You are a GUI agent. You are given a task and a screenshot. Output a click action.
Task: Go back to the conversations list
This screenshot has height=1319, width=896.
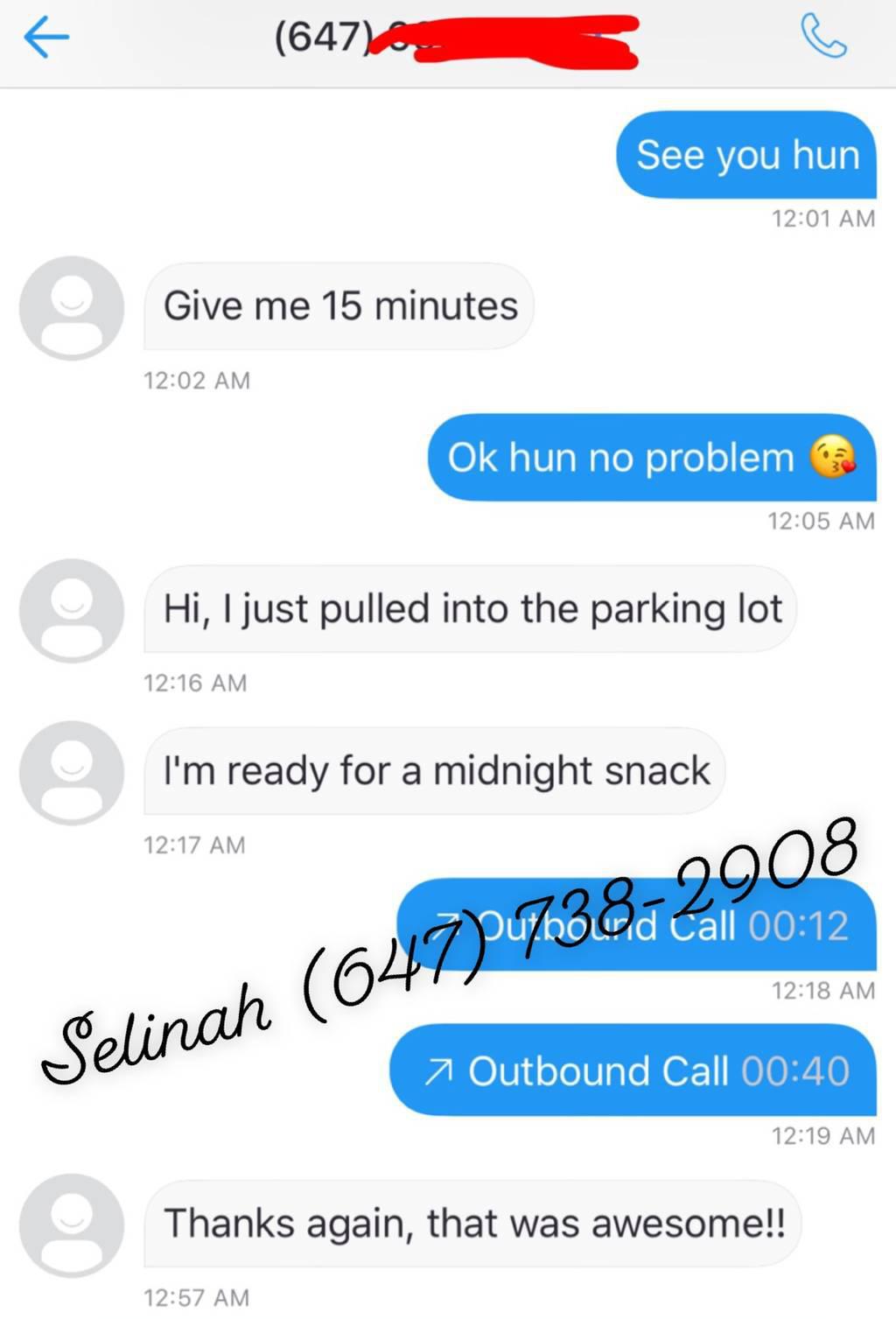click(x=45, y=38)
